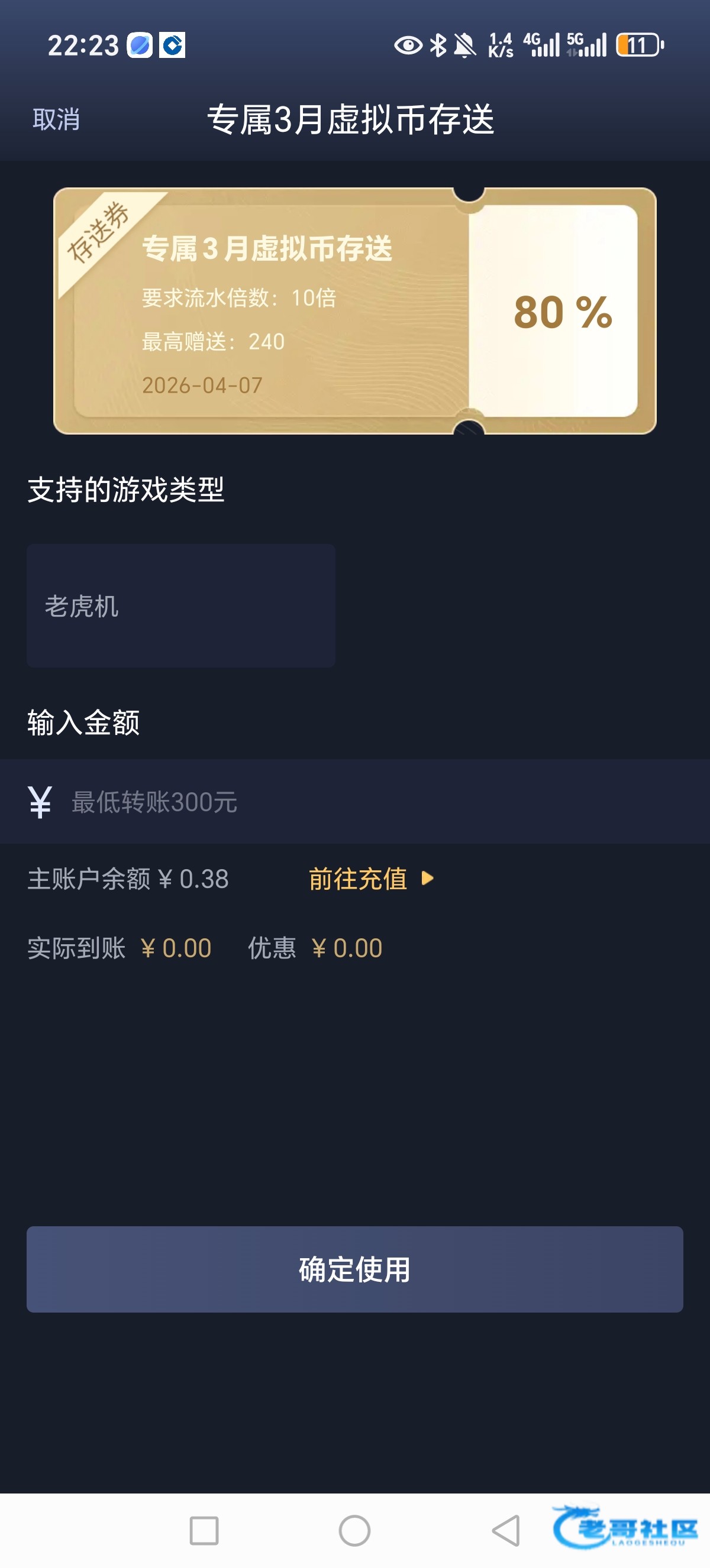710x1568 pixels.
Task: Confirm with 确定使用 button
Action: 354,1269
